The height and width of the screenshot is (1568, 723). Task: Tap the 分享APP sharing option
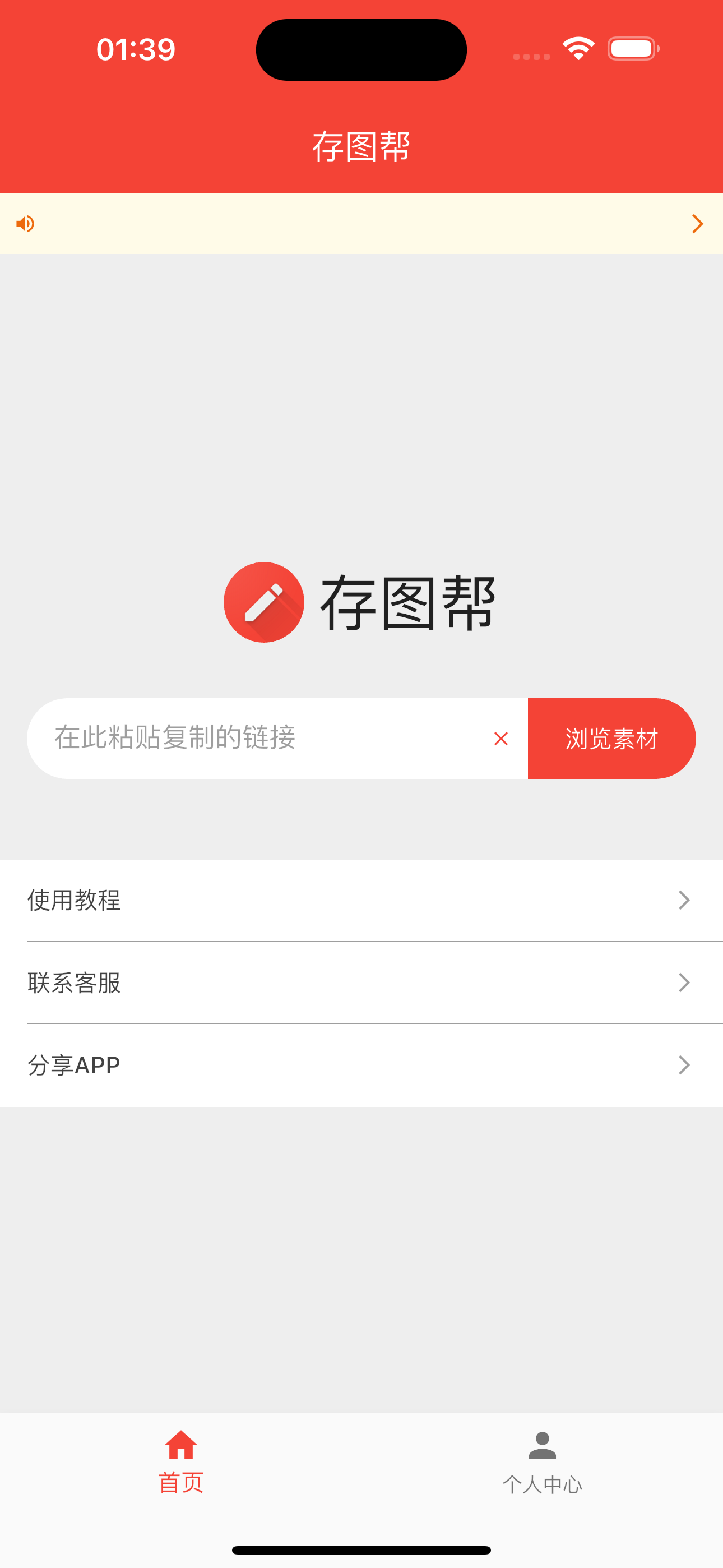[73, 1064]
